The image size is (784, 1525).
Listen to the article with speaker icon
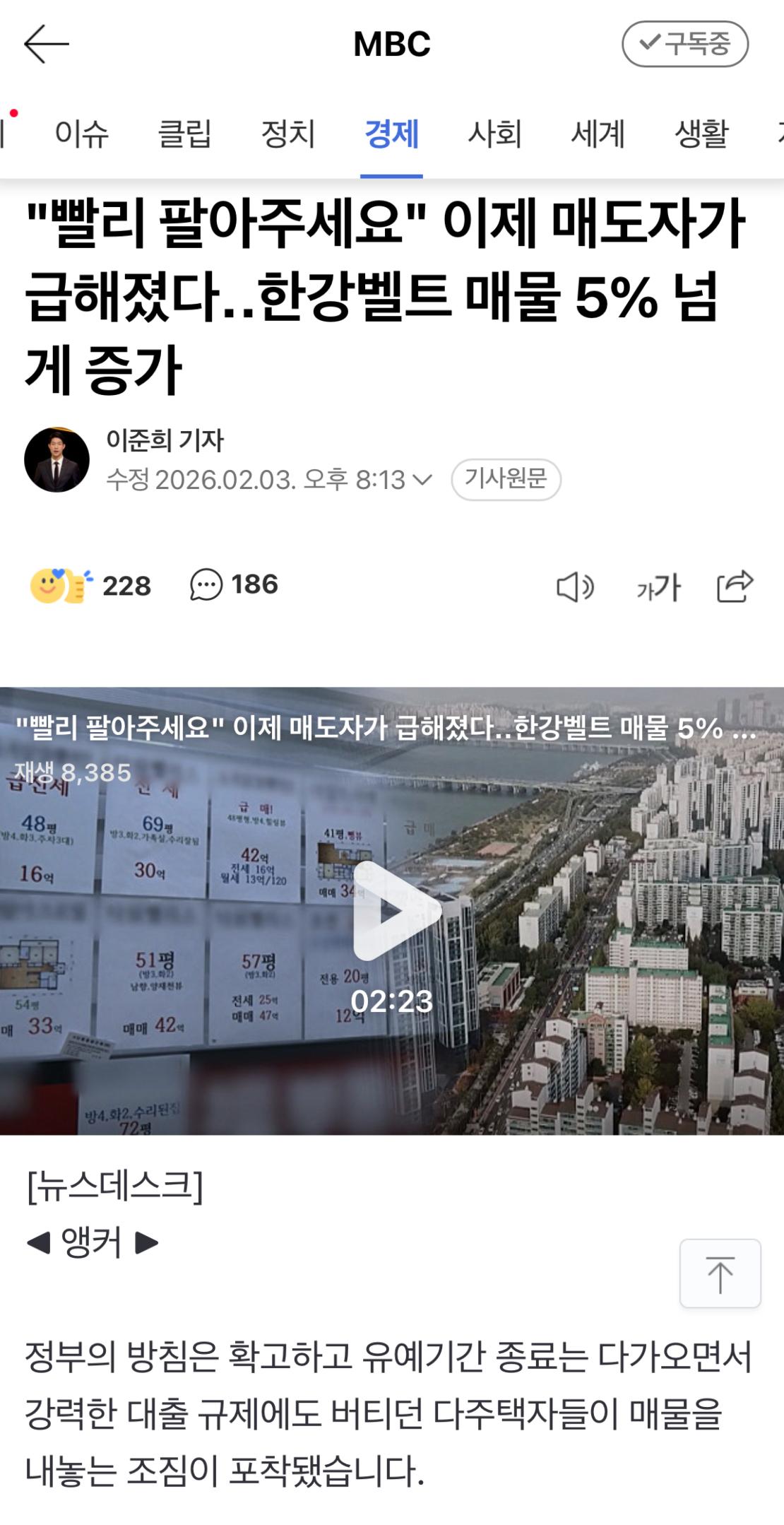point(576,587)
